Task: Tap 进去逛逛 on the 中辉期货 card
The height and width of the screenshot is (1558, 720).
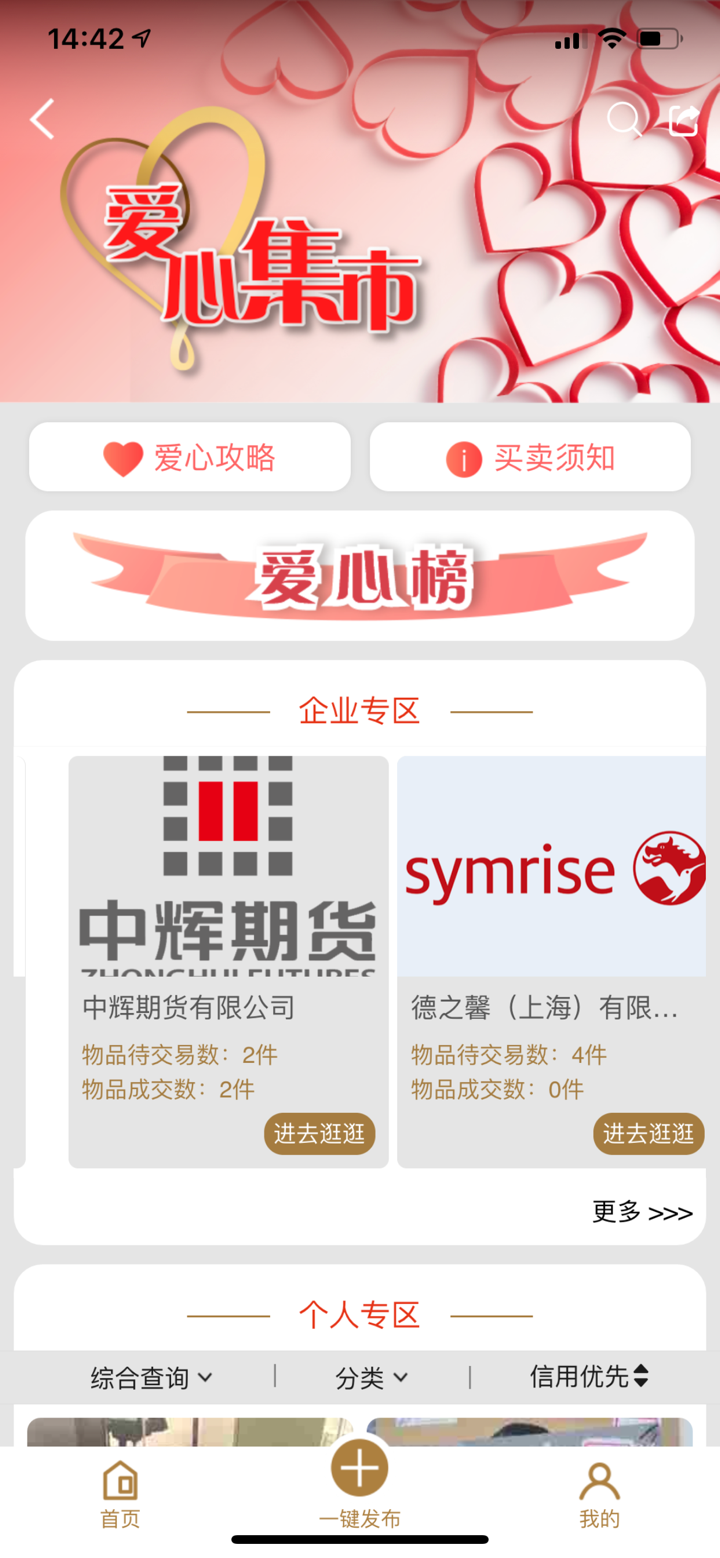Action: [x=320, y=1134]
